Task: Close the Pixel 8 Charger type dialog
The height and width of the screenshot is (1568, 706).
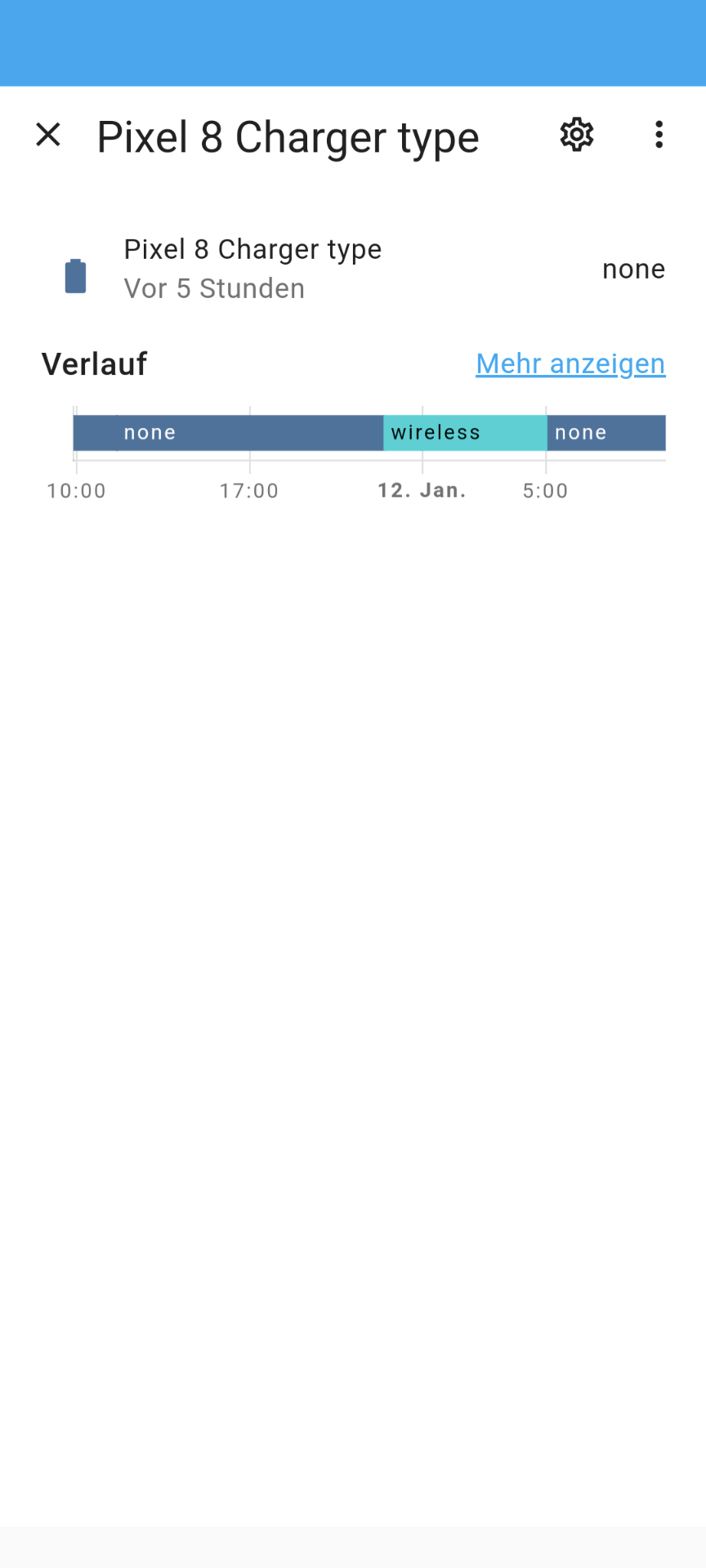Action: tap(48, 135)
